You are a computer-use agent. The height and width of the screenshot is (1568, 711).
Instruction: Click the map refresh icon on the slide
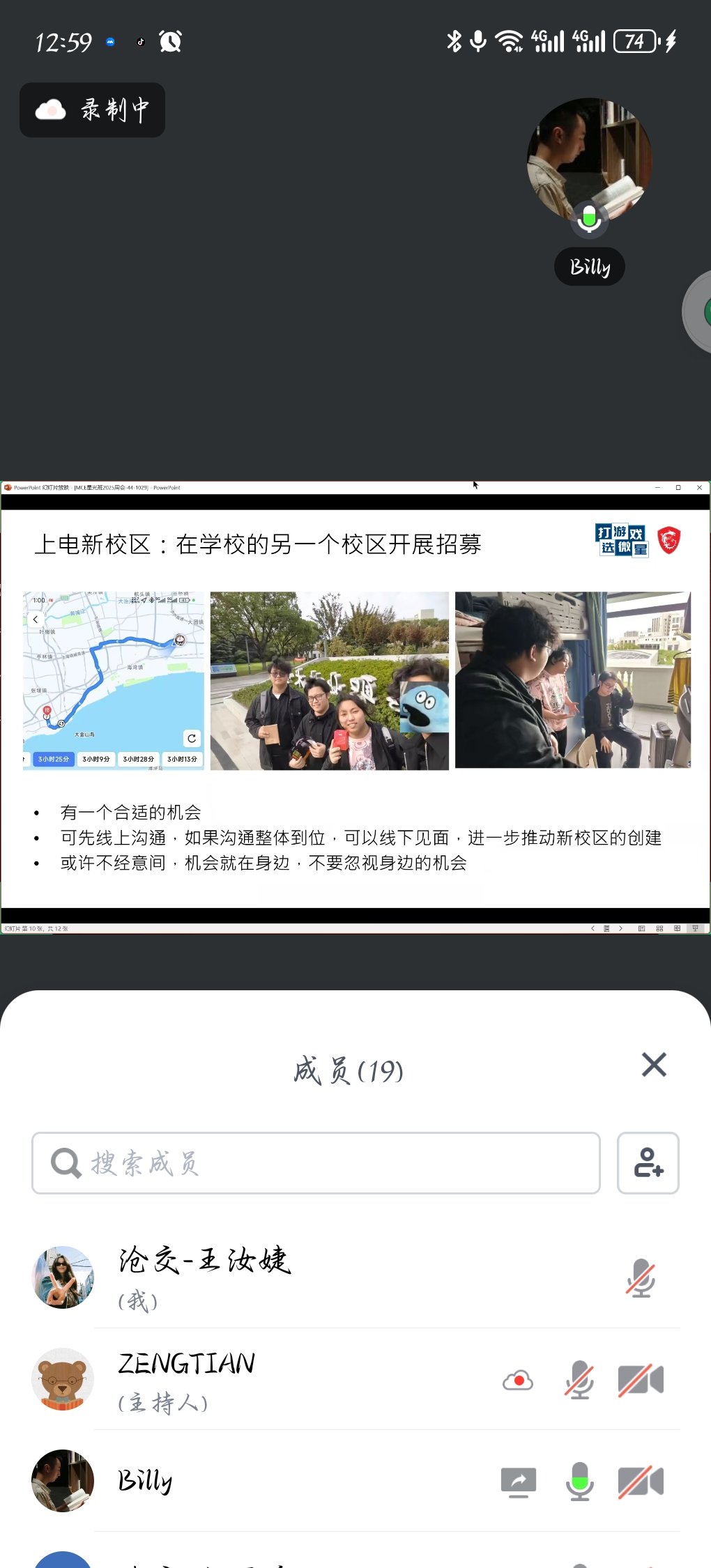[192, 739]
